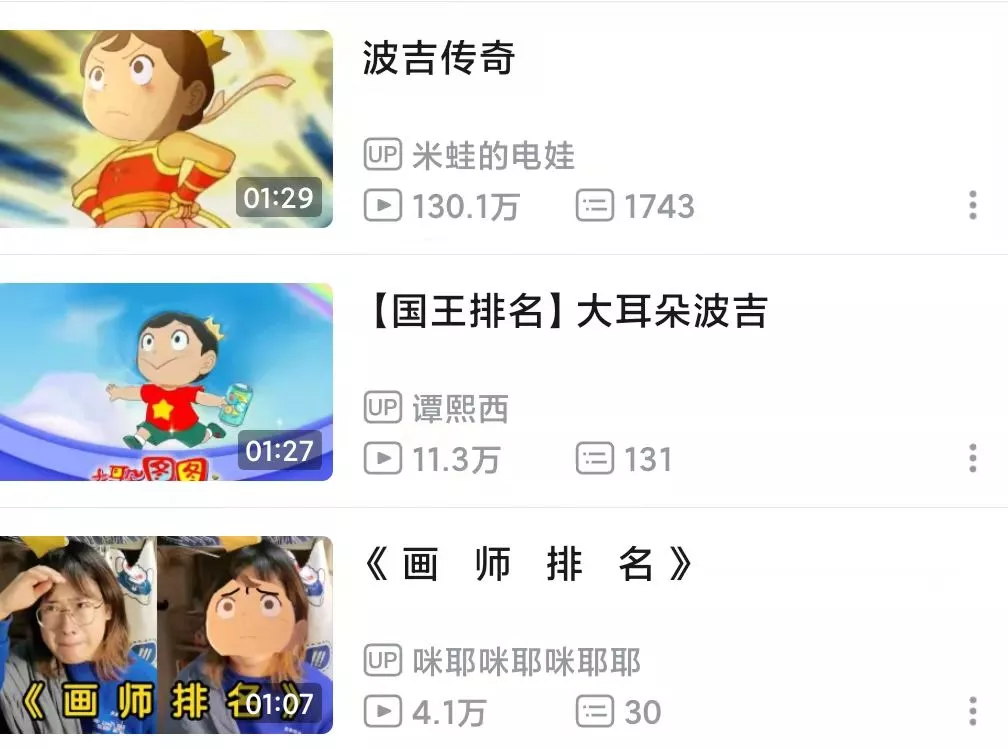The image size is (1008, 749).
Task: Play the 【国王排名】大耳朵波吉 video thumbnail
Action: (x=166, y=382)
